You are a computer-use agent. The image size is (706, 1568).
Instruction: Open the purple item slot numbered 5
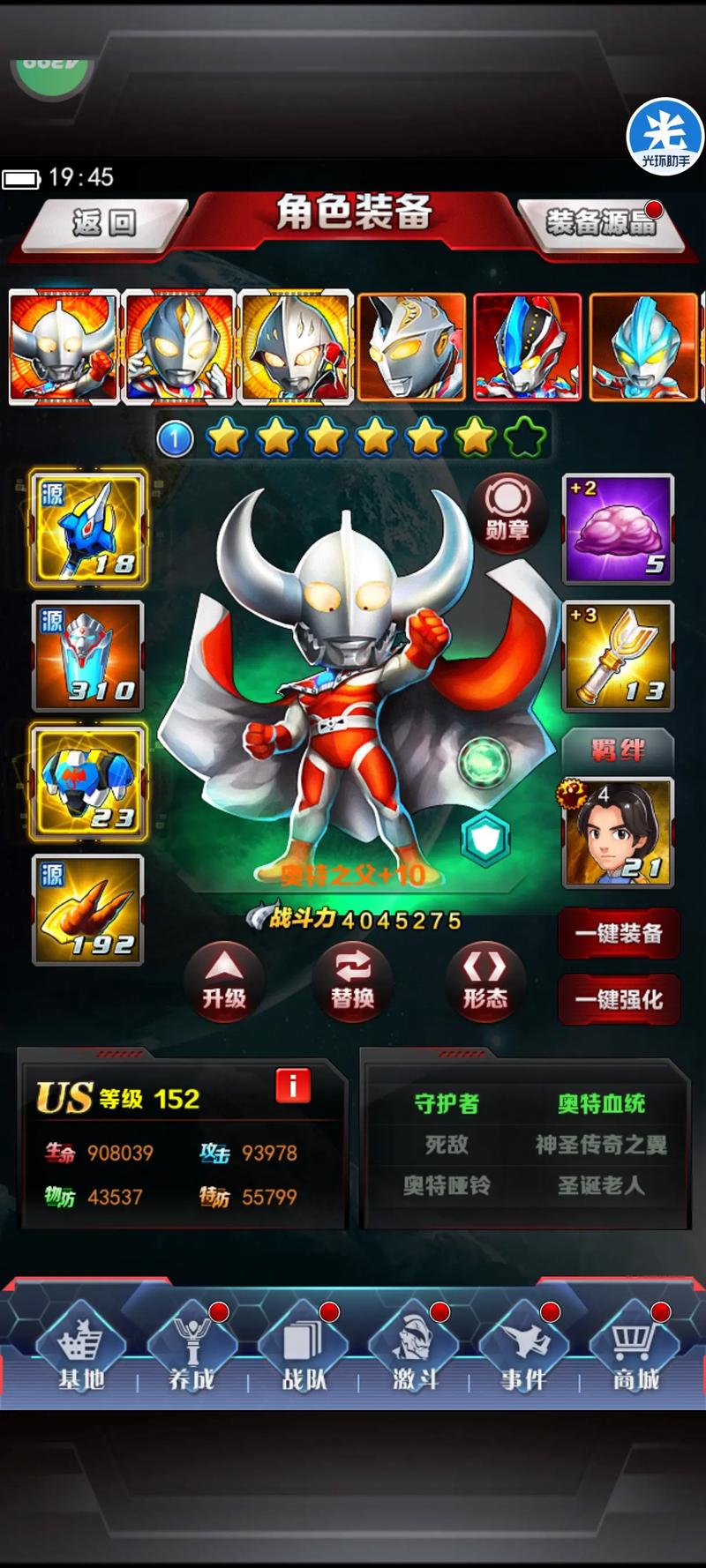coord(618,528)
